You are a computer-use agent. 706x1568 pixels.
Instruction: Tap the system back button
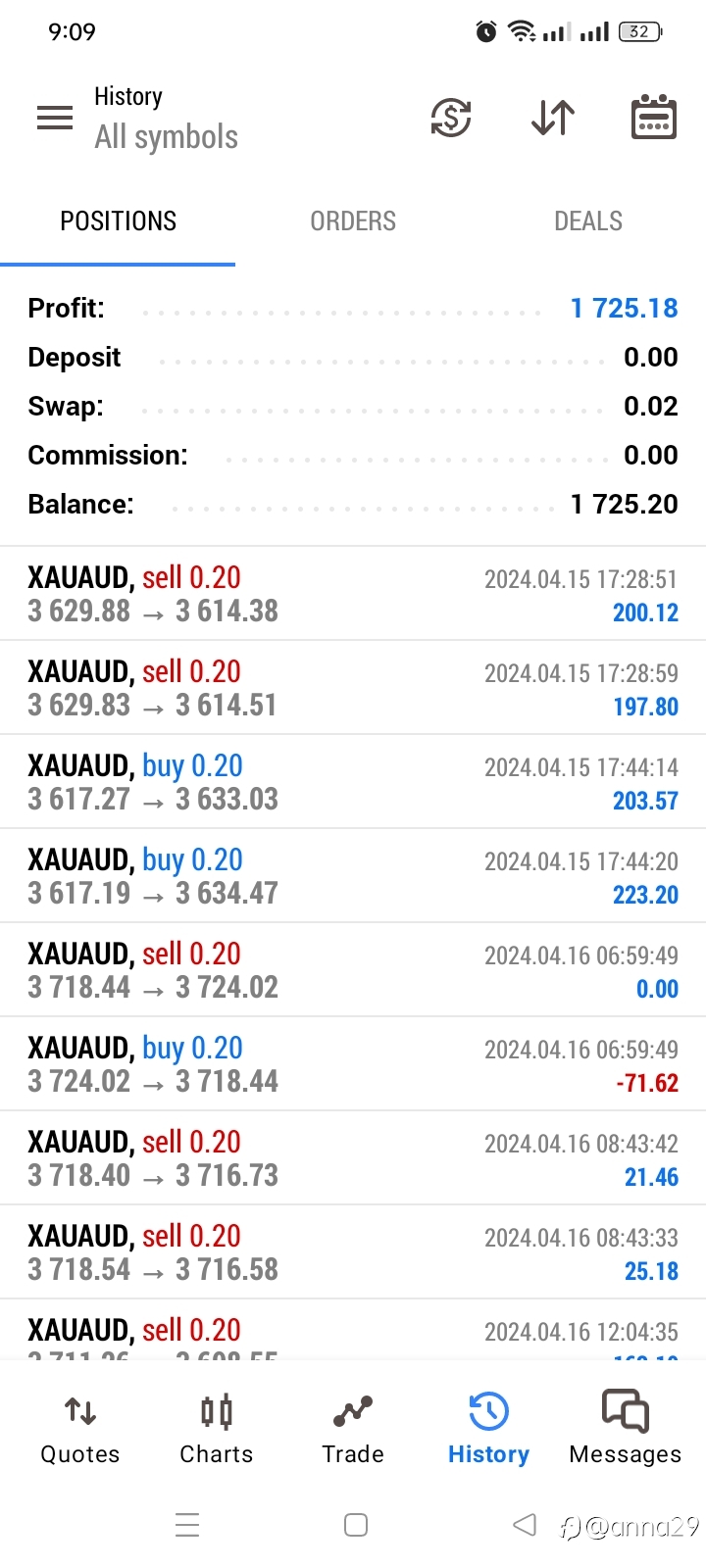[x=525, y=1525]
